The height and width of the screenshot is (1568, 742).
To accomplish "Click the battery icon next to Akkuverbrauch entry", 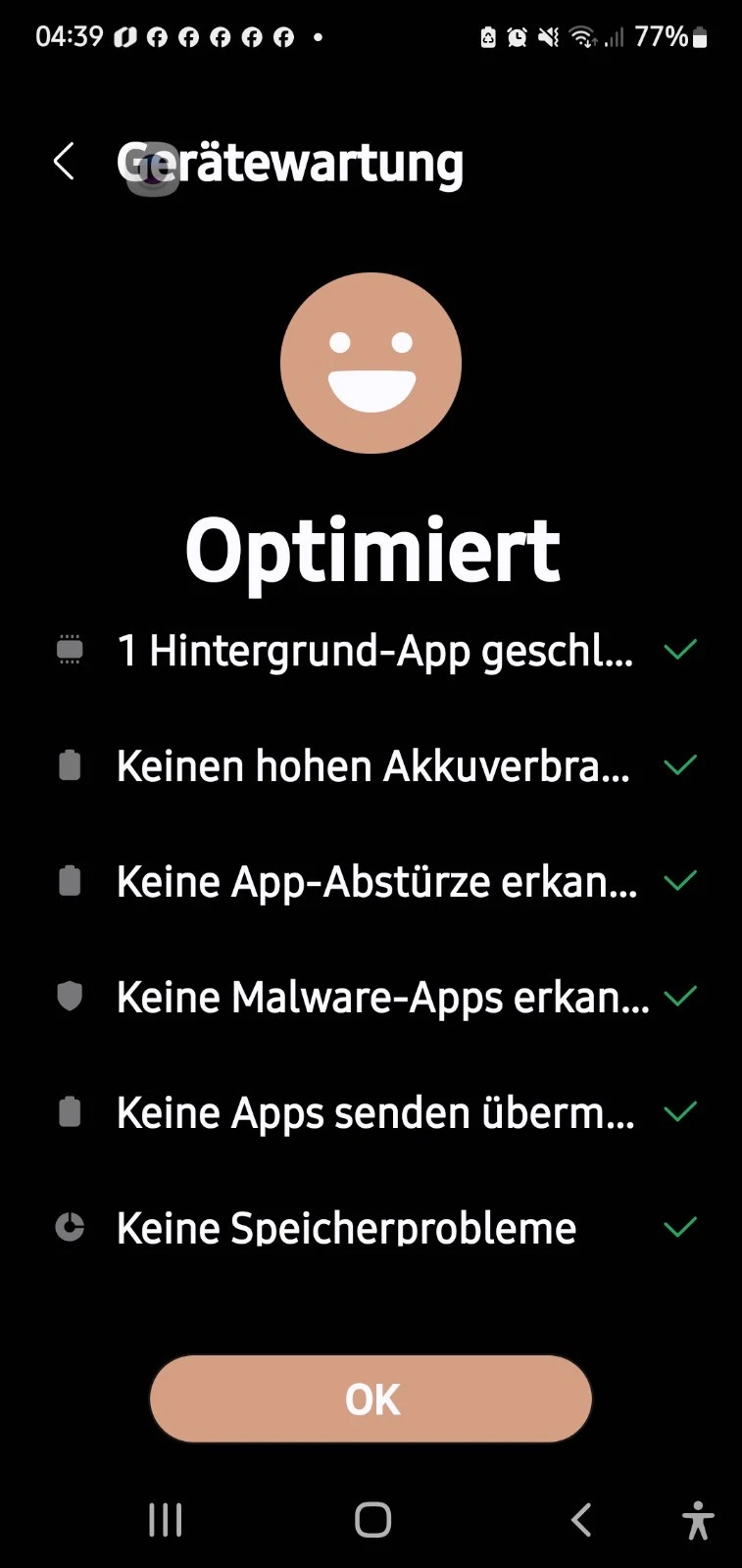I will 69,765.
